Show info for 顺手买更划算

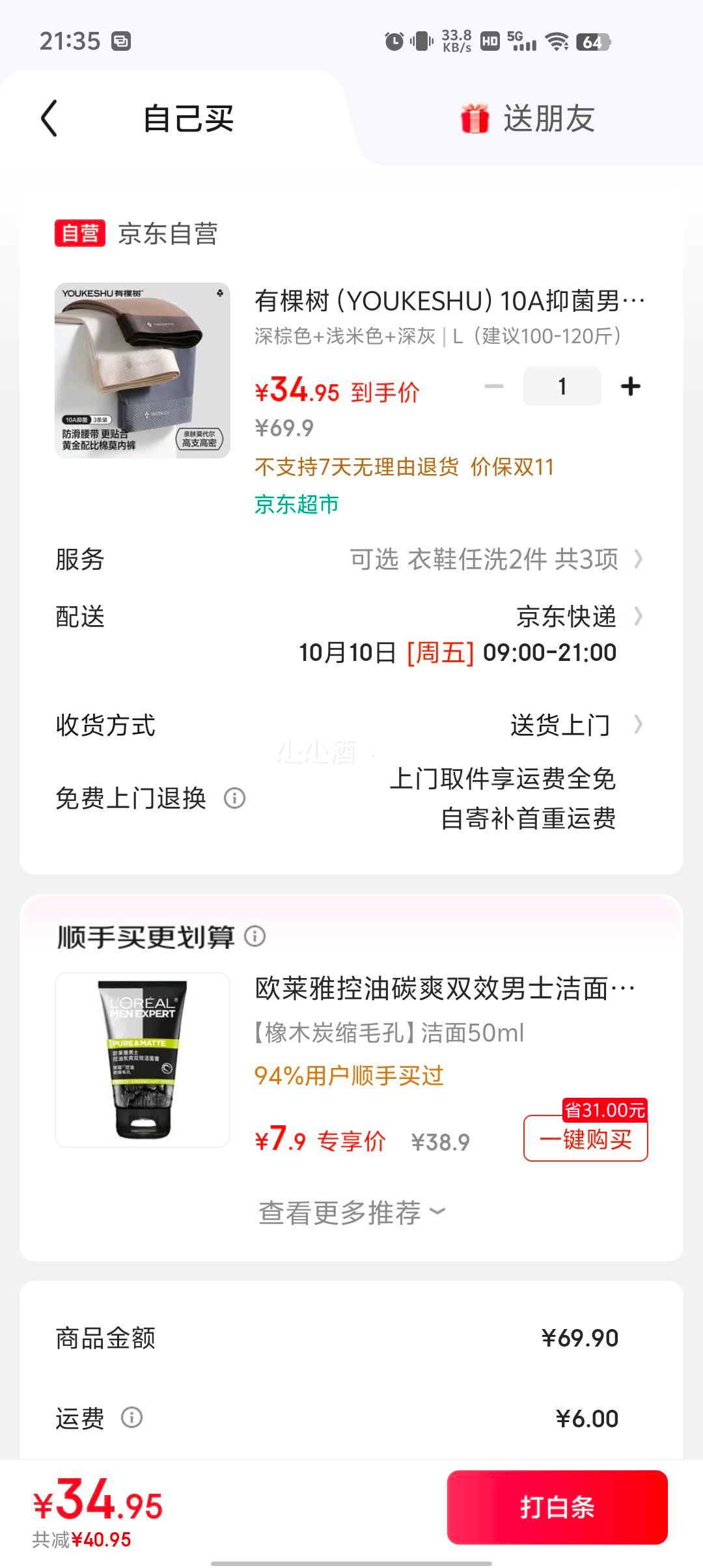[255, 936]
